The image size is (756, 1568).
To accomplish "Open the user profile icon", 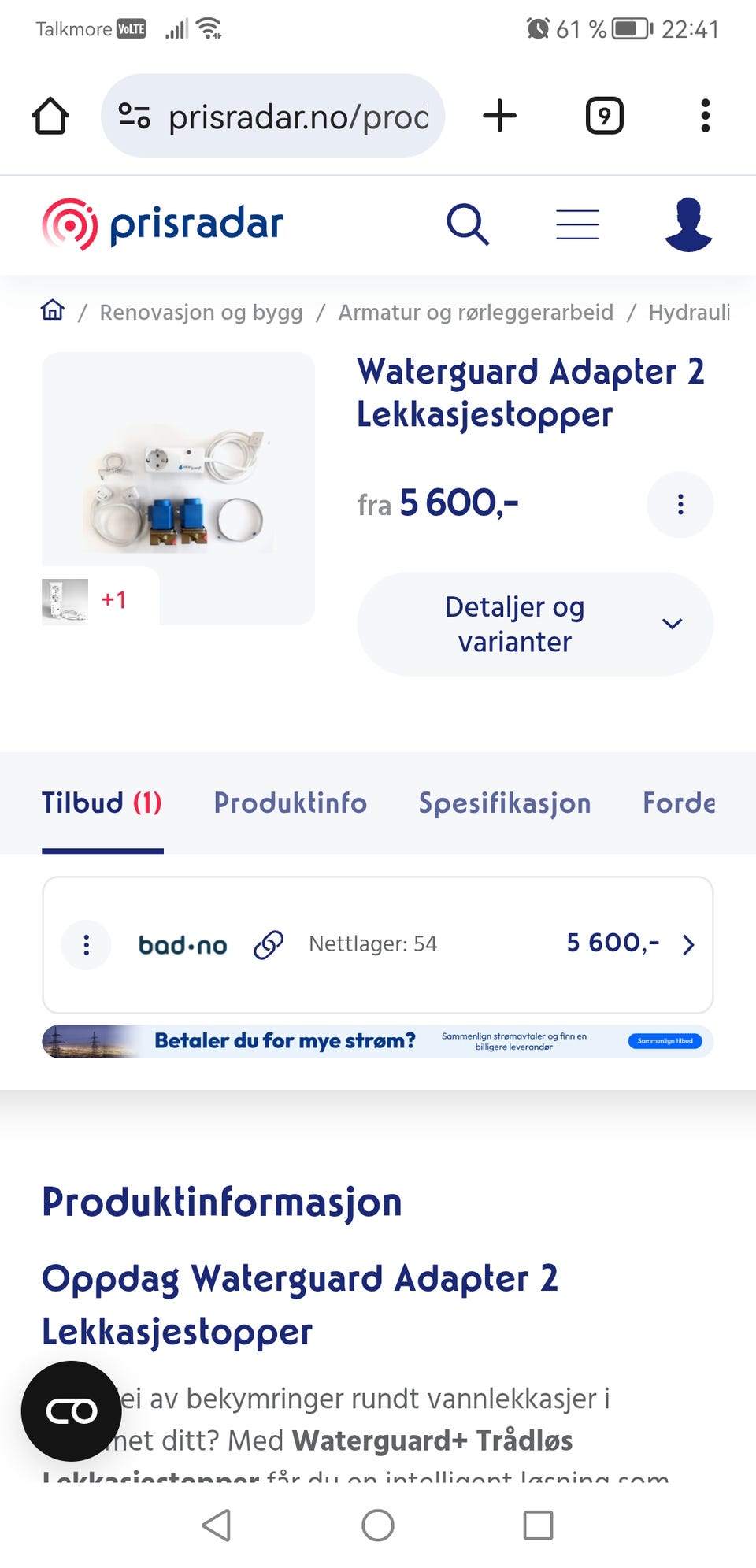I will point(688,224).
